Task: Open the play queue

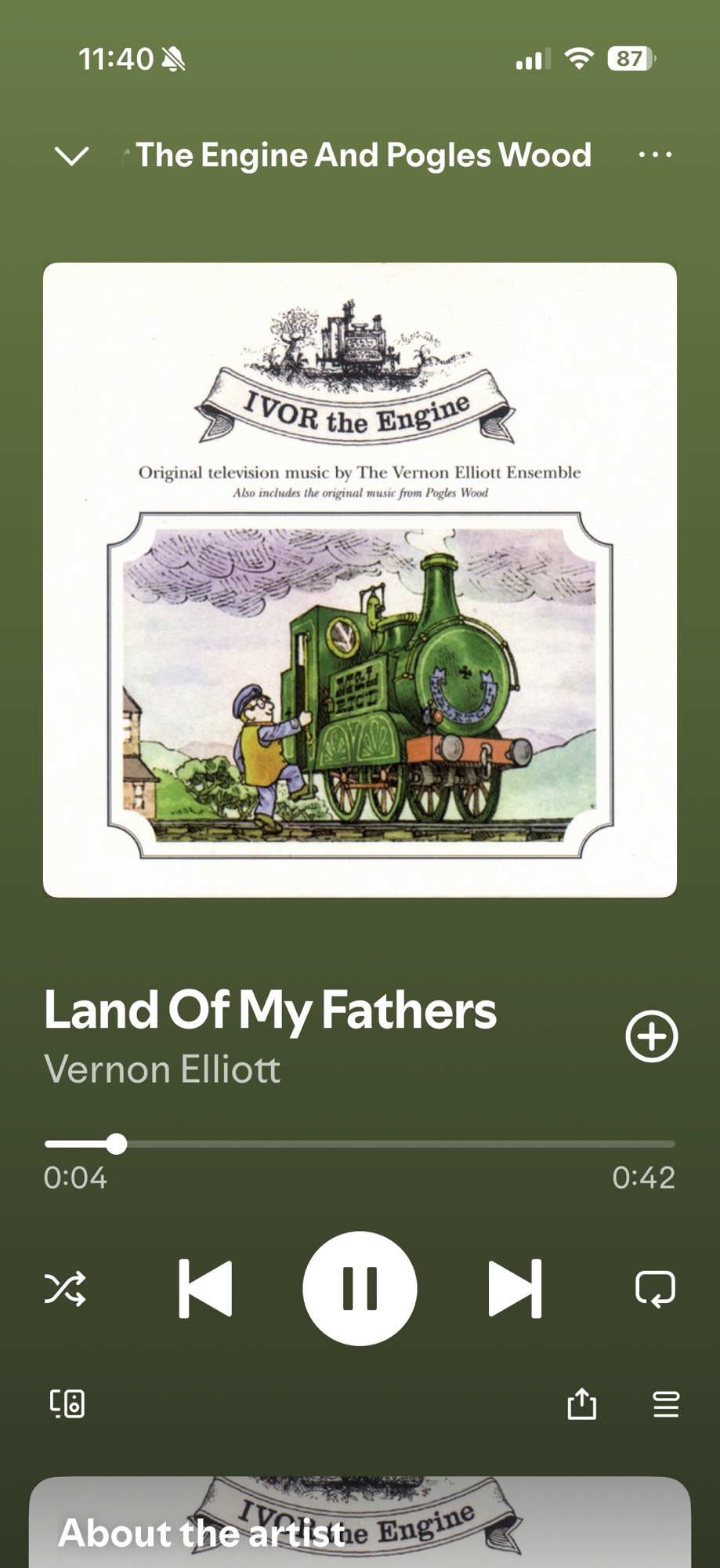Action: point(666,1403)
